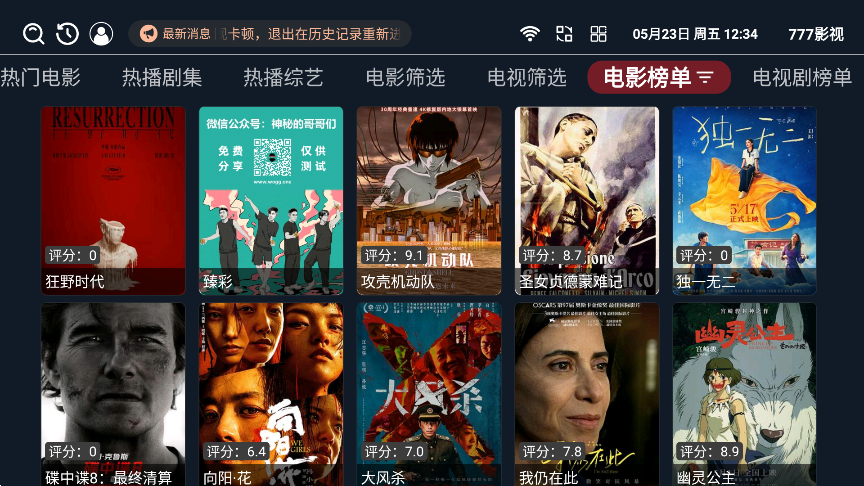Viewport: 864px width, 486px height.
Task: Open the search icon
Action: coord(34,34)
